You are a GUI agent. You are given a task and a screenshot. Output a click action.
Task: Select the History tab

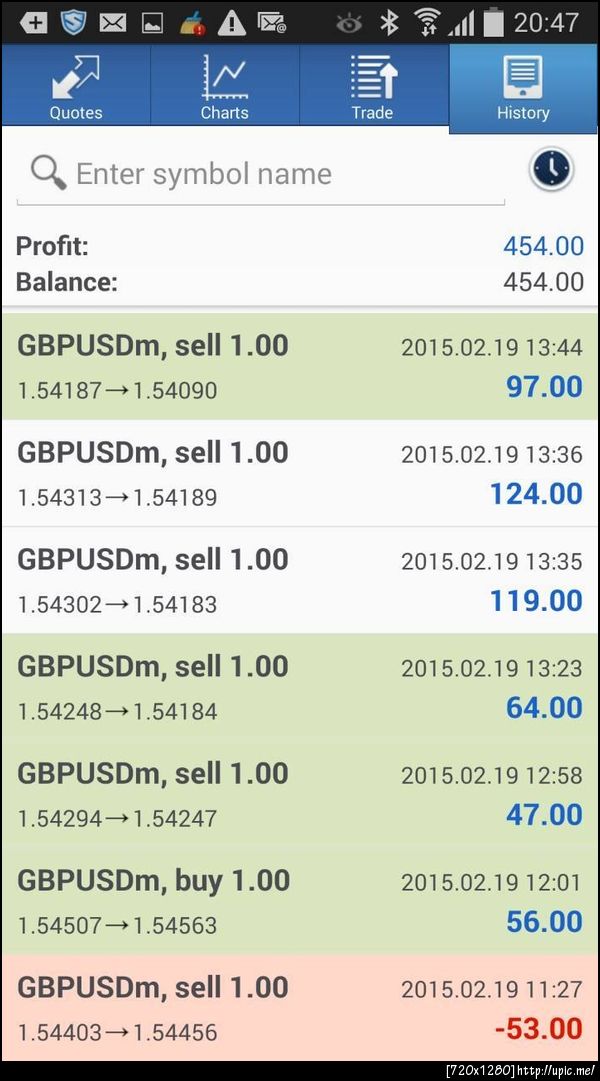point(523,88)
